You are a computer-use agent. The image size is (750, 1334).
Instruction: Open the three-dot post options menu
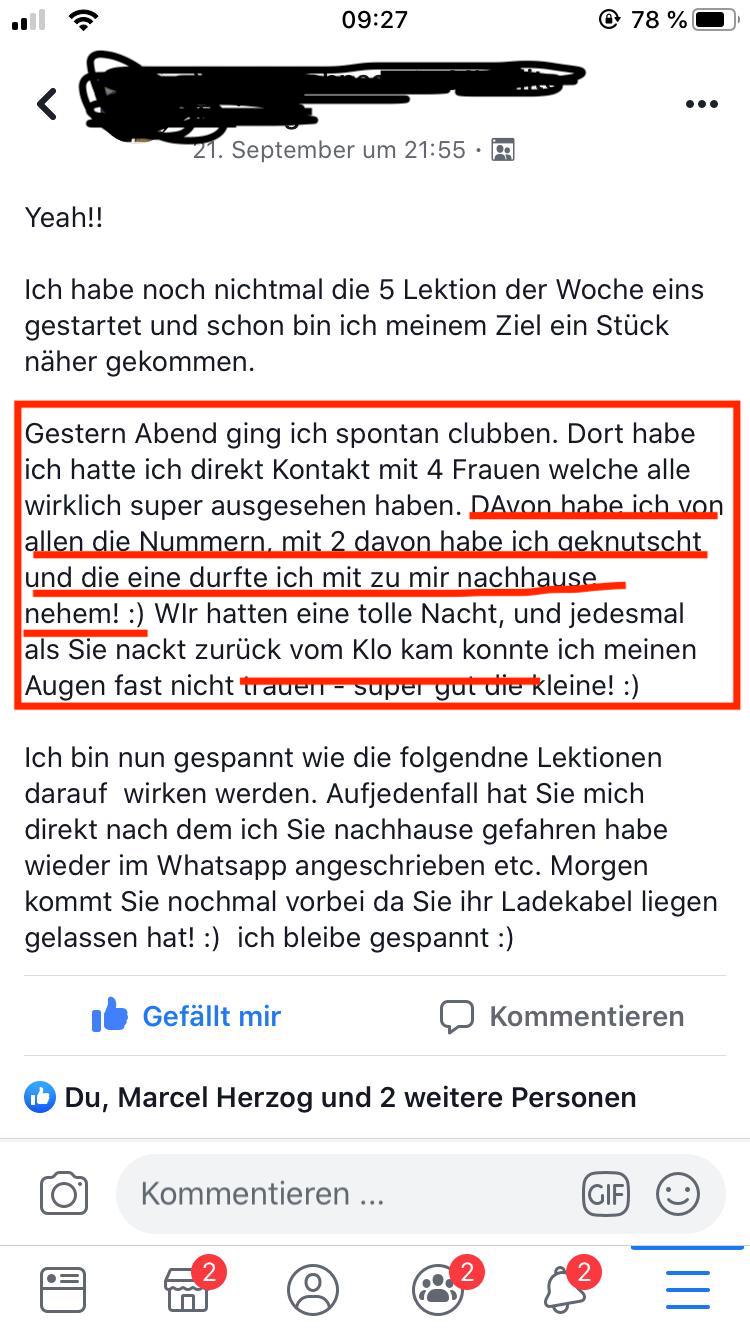(x=701, y=105)
